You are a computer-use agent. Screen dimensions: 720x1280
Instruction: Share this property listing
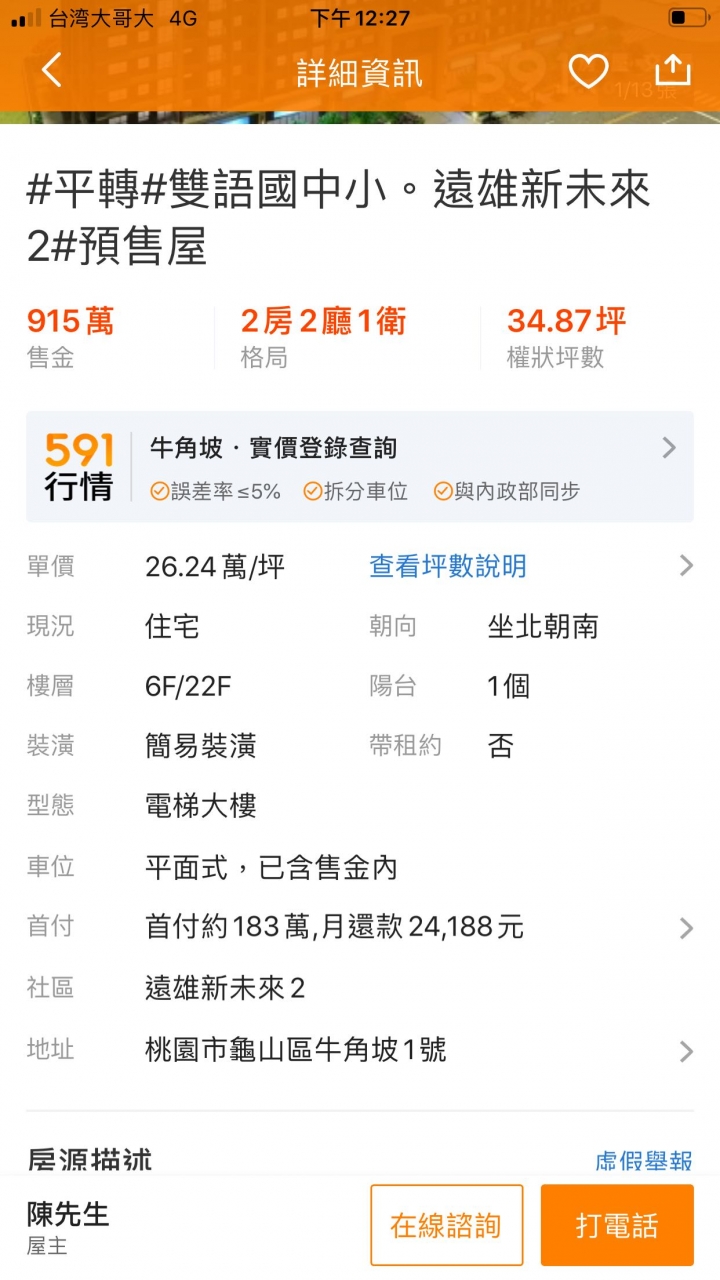click(673, 71)
